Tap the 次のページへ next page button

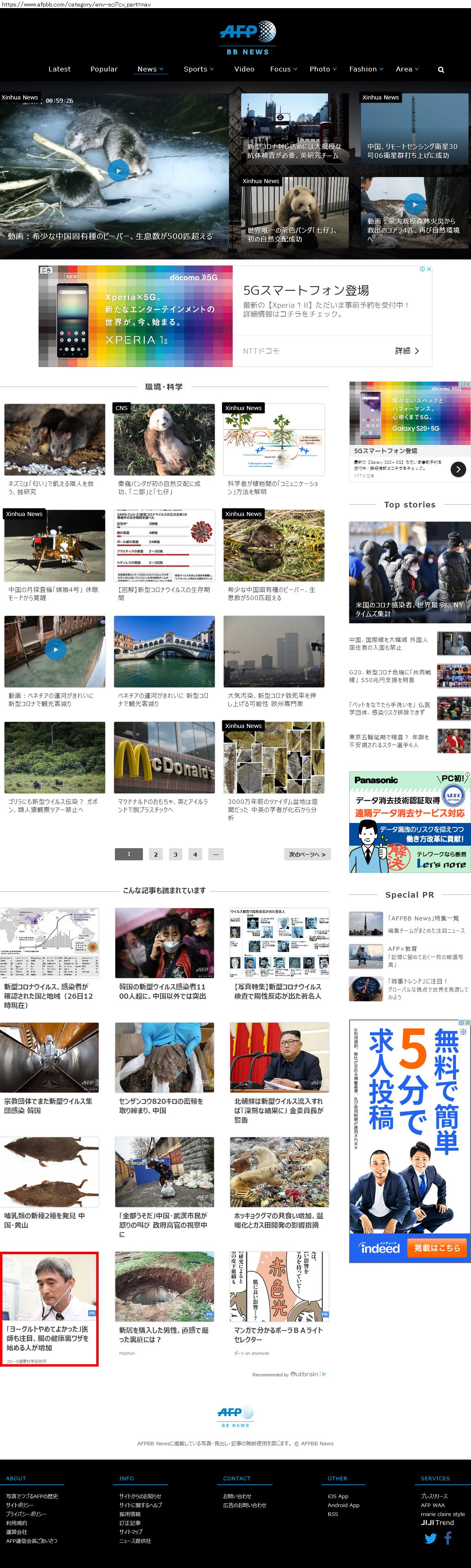(307, 854)
